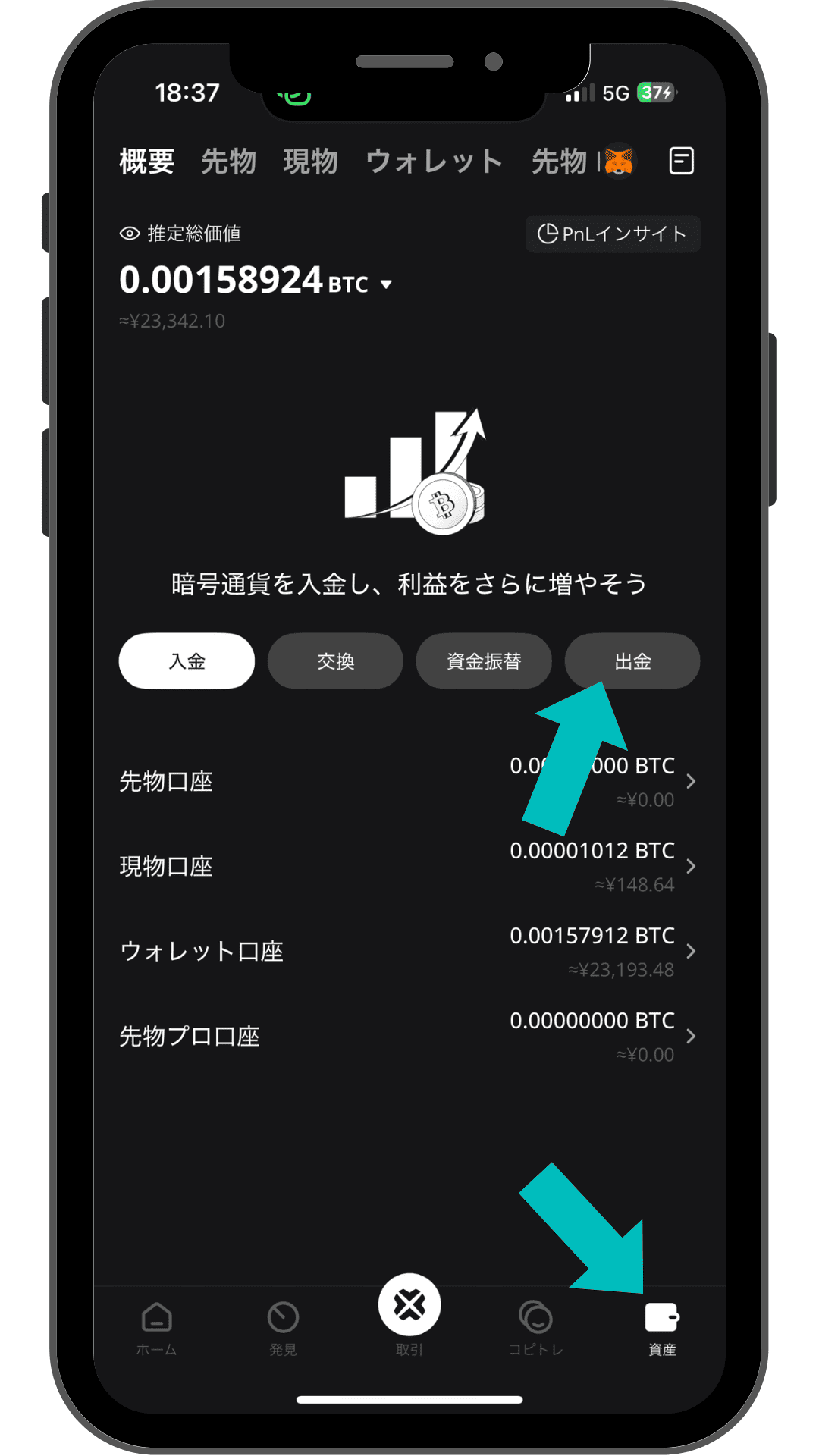The image size is (819, 1456).
Task: Switch to the 現物 tab
Action: click(x=310, y=162)
